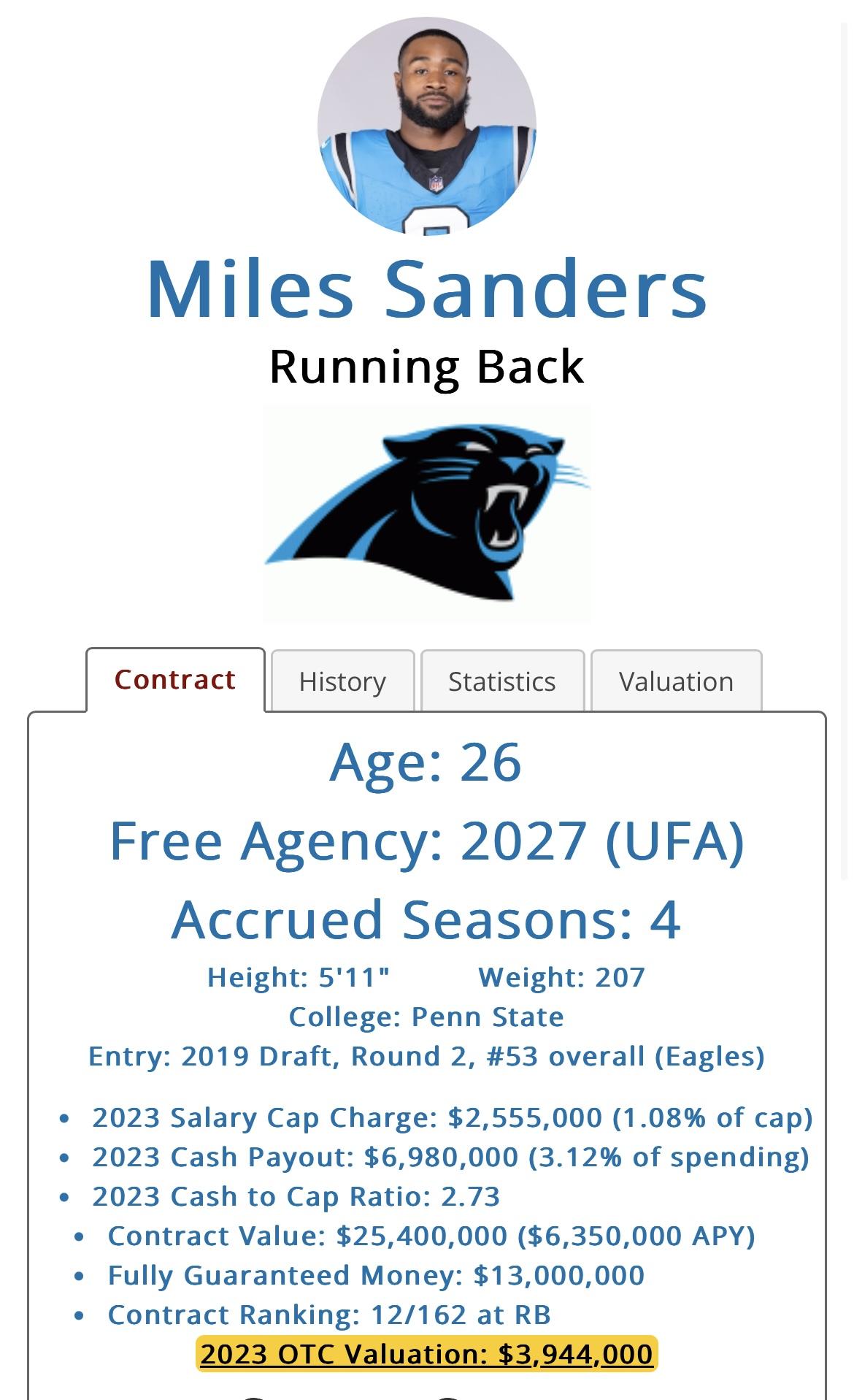
Task: Switch to the History tab
Action: click(342, 681)
